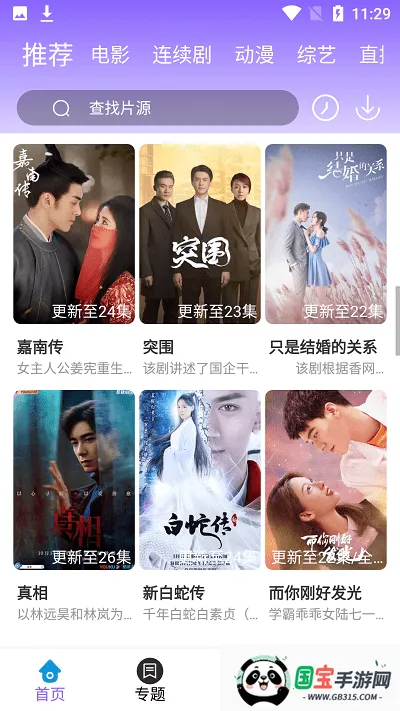Select the 动漫 tab
The image size is (400, 711).
click(254, 55)
